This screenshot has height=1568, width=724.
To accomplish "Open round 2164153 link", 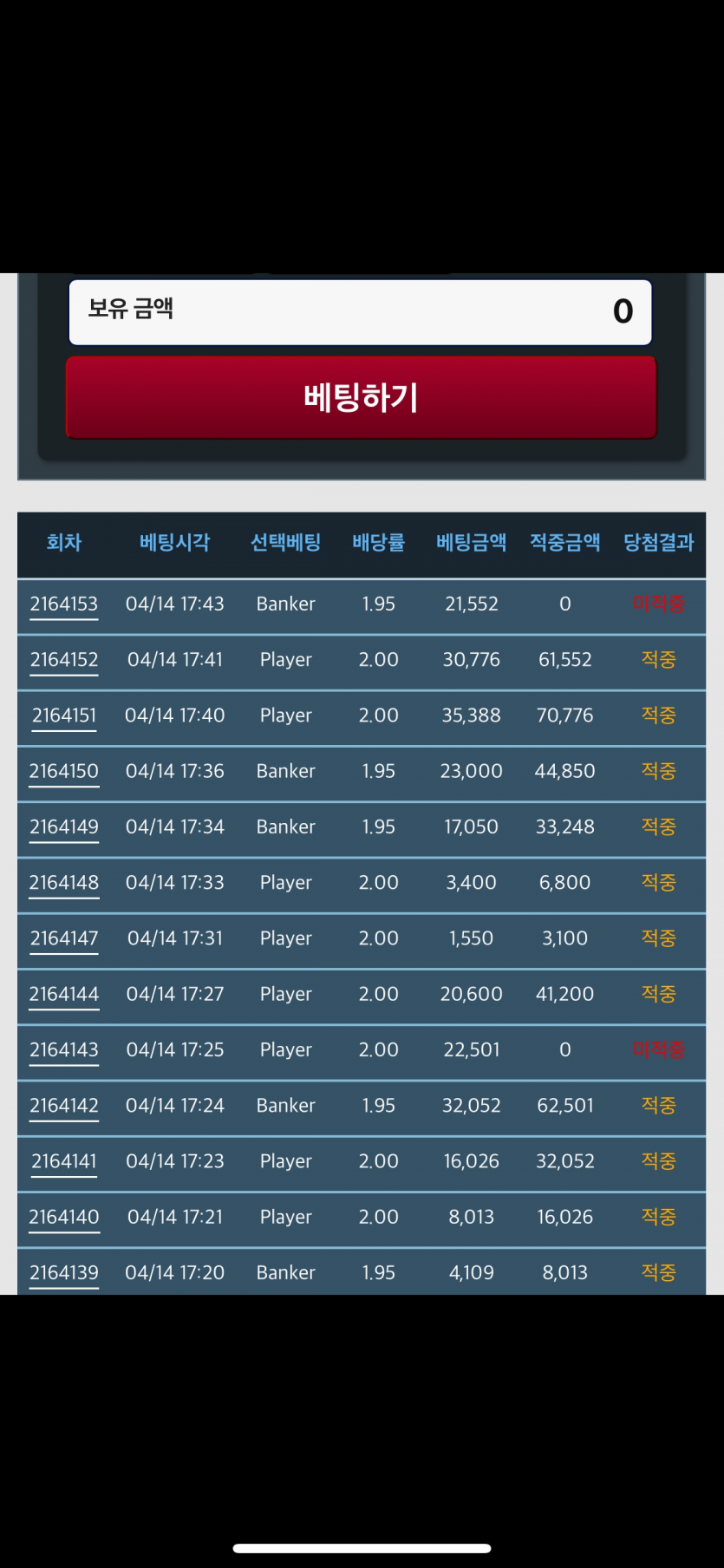I will coord(64,604).
